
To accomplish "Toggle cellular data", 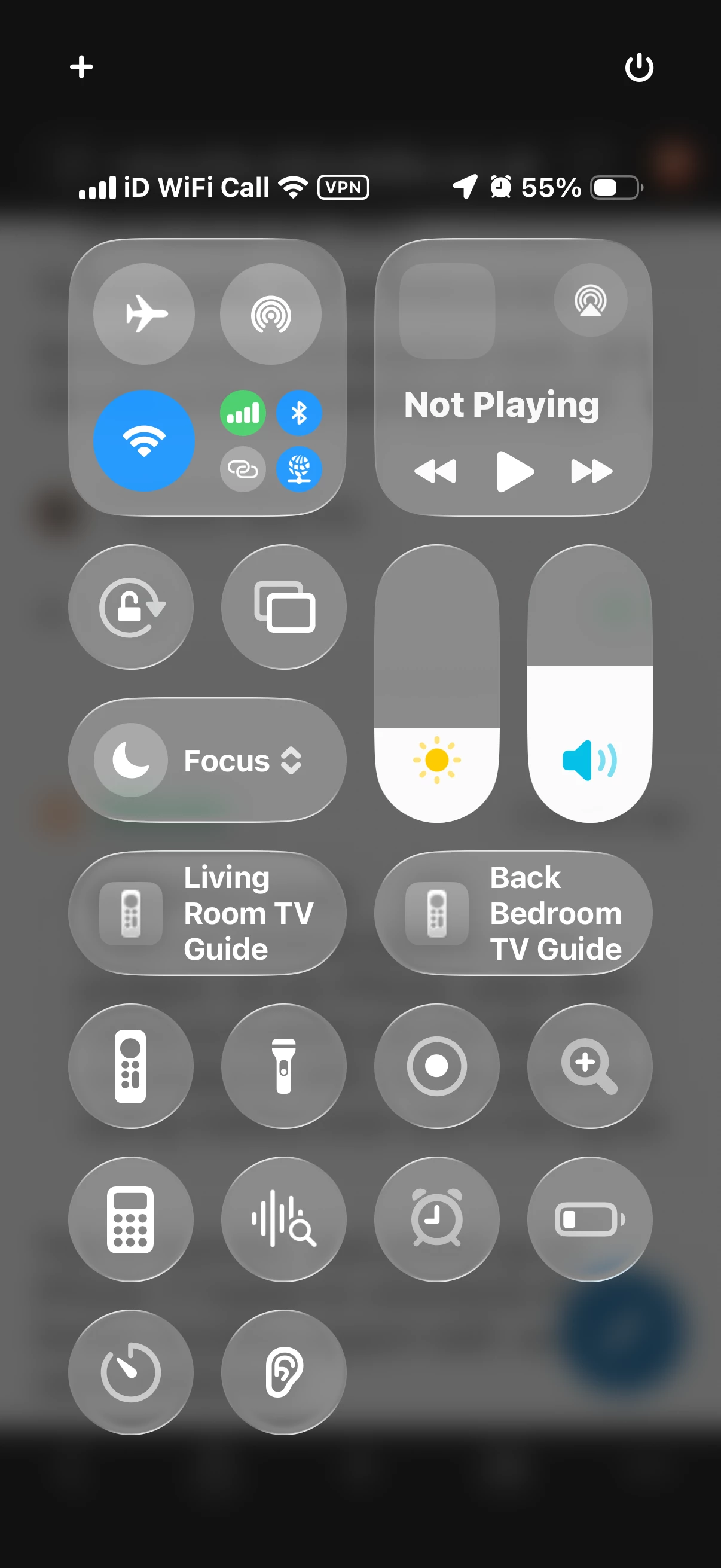I will pyautogui.click(x=243, y=413).
